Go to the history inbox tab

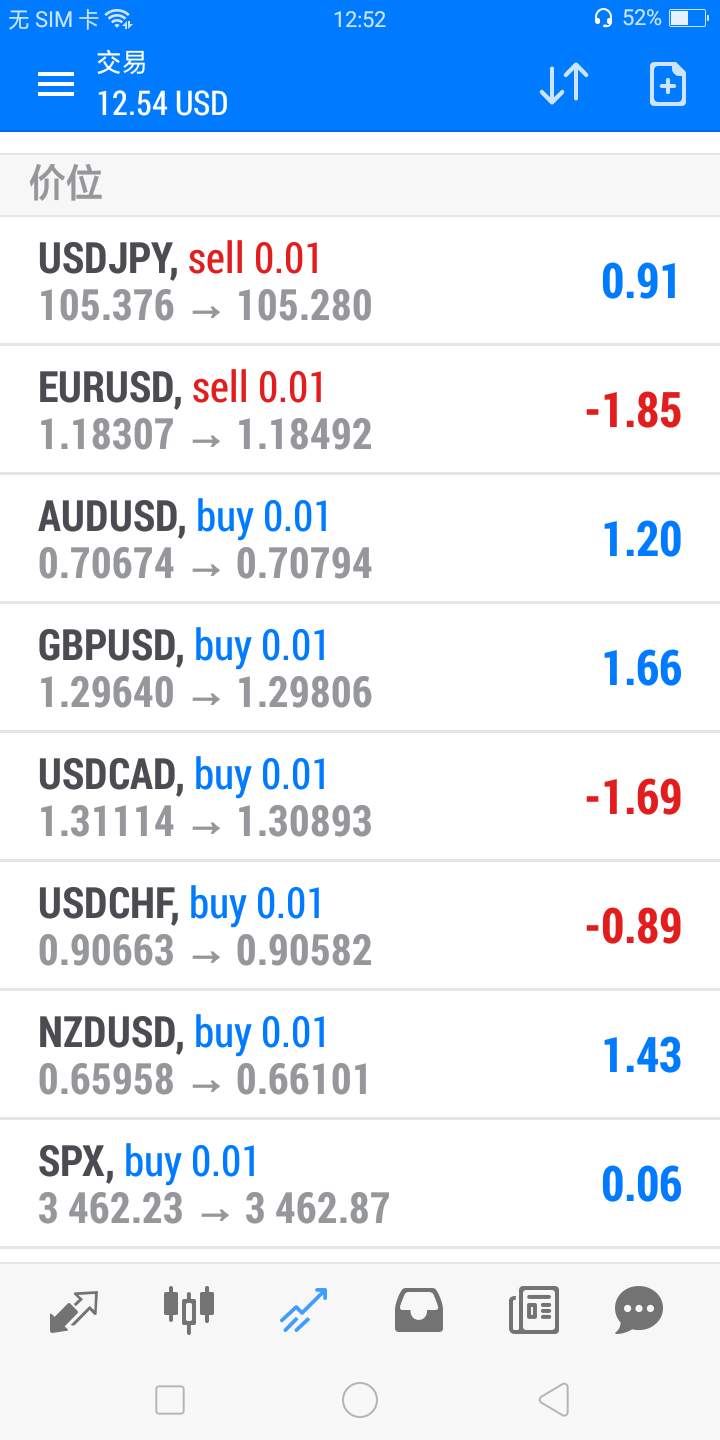click(419, 1310)
